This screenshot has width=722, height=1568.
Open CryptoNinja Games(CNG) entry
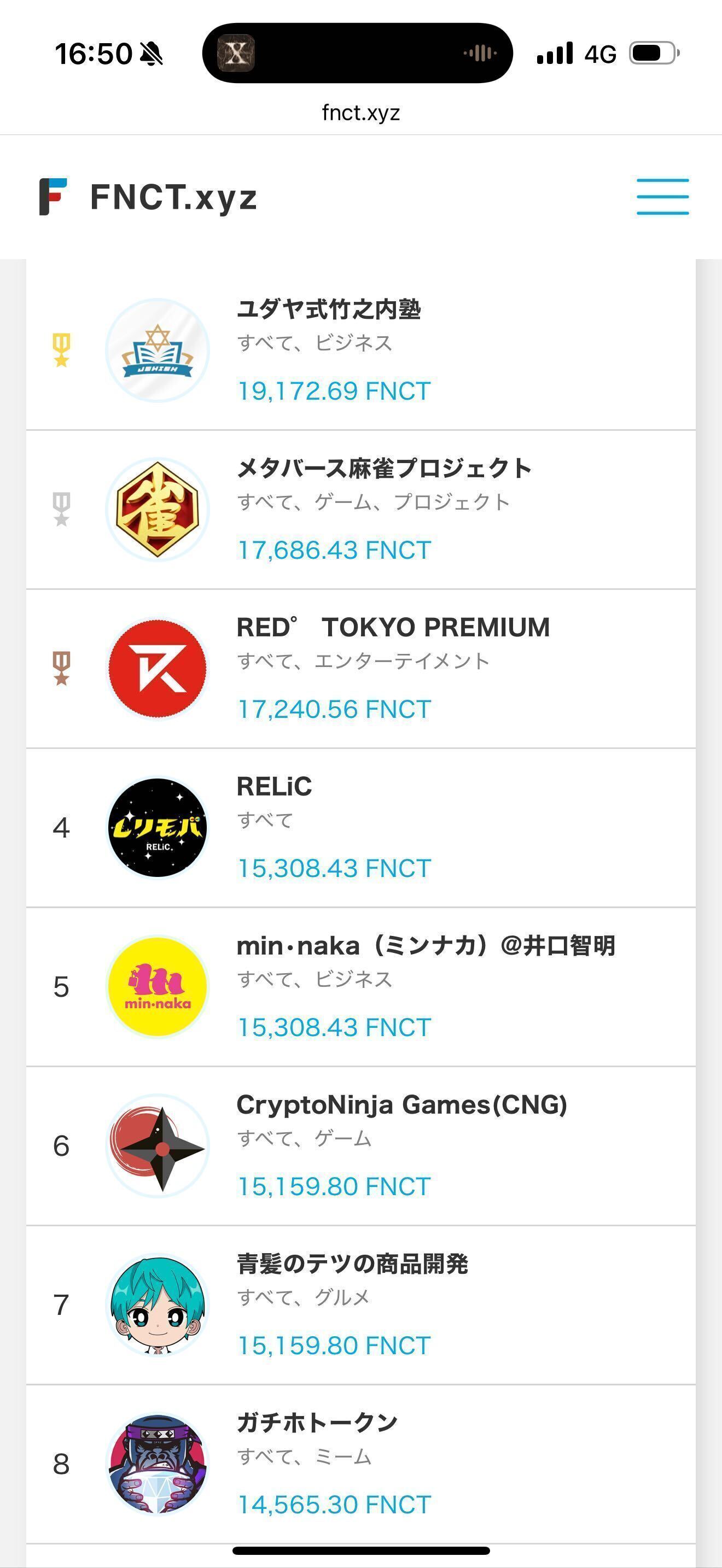point(361,1146)
